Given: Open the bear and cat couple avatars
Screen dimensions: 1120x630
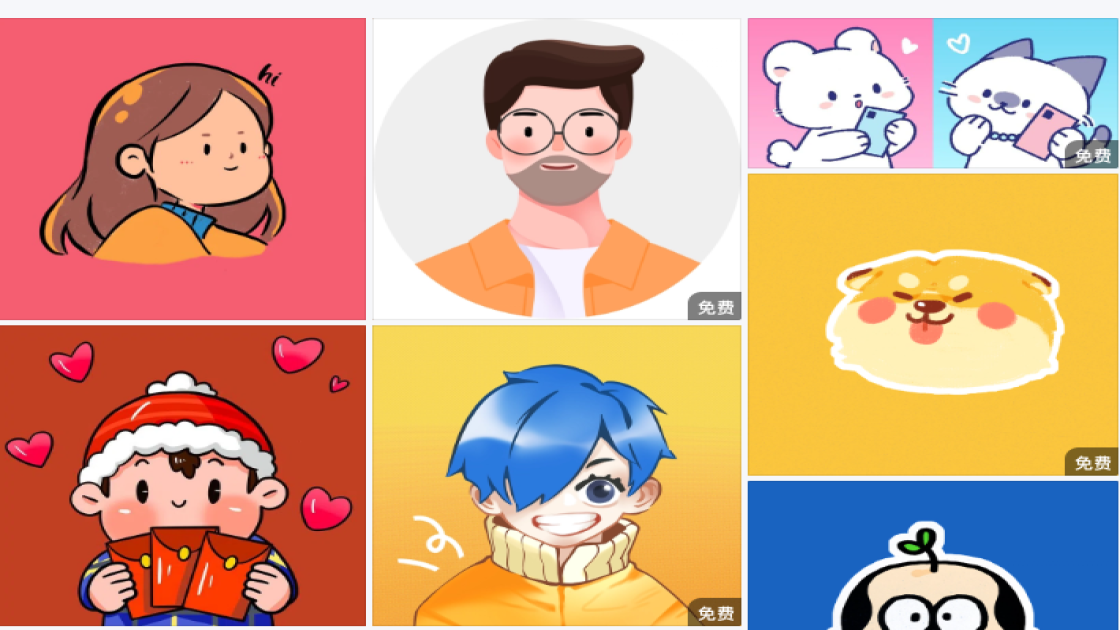Looking at the screenshot, I should point(932,93).
